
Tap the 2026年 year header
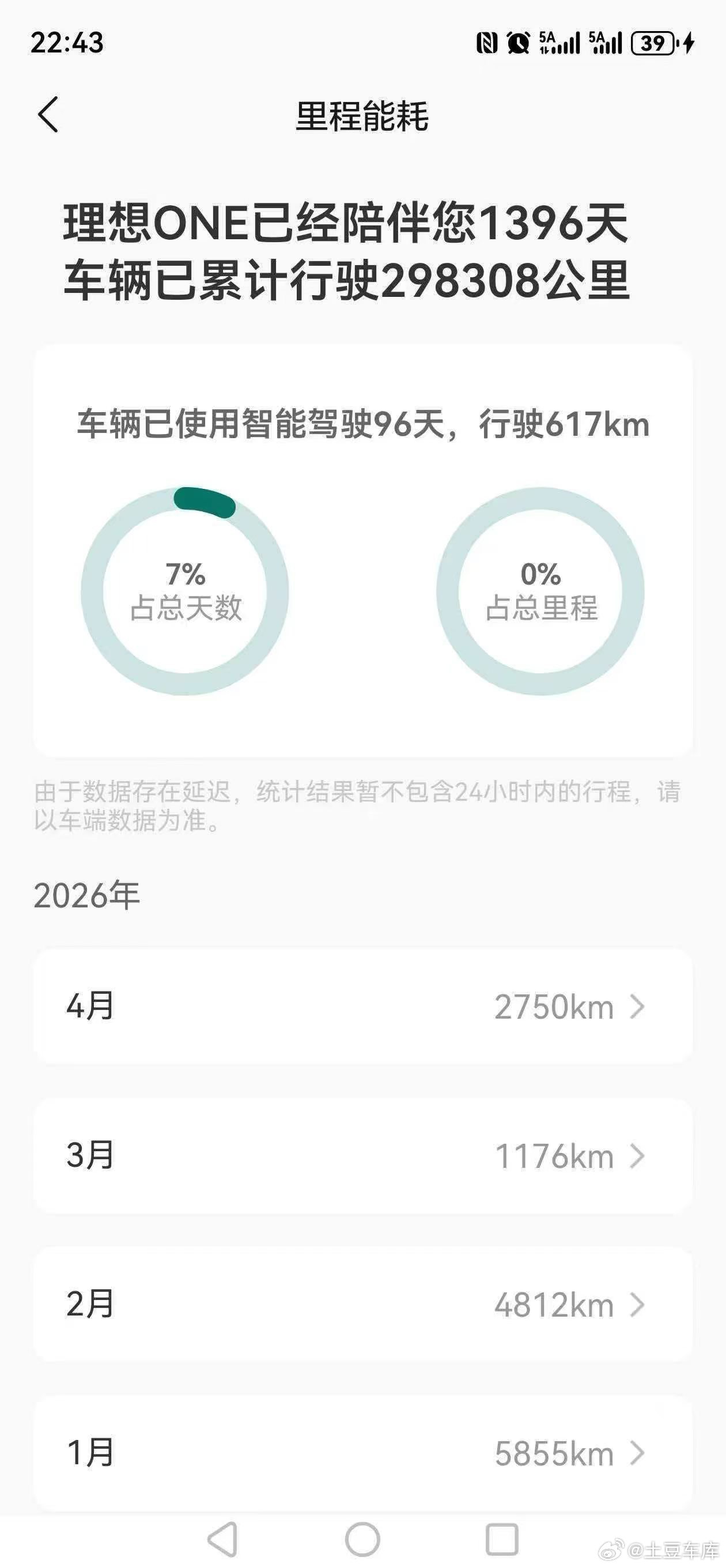click(x=86, y=894)
